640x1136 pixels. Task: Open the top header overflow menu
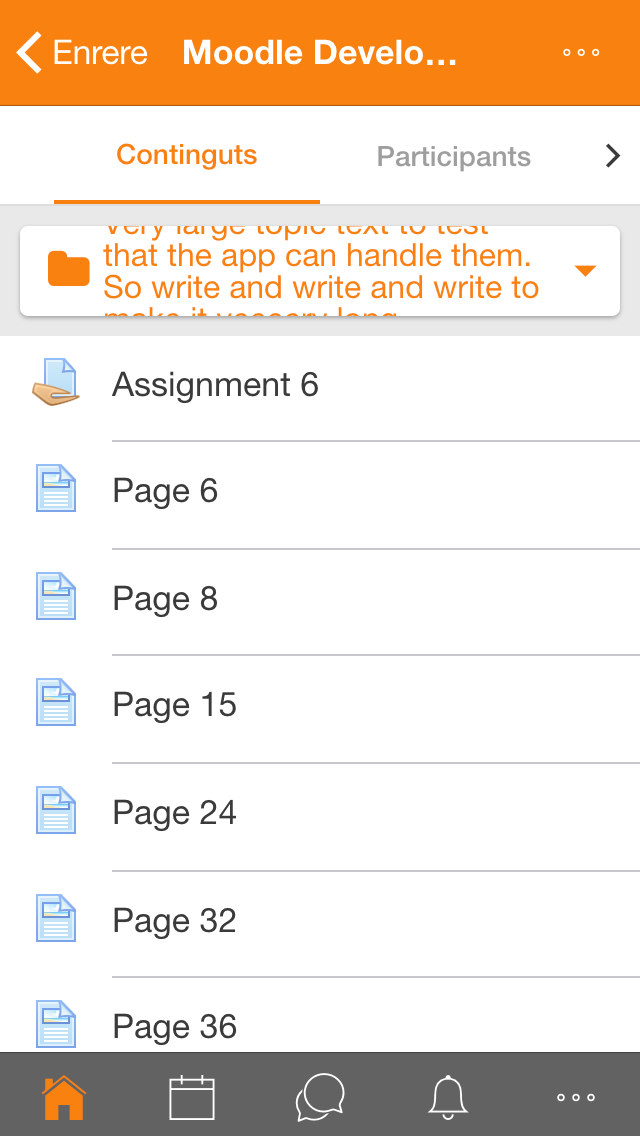[581, 53]
